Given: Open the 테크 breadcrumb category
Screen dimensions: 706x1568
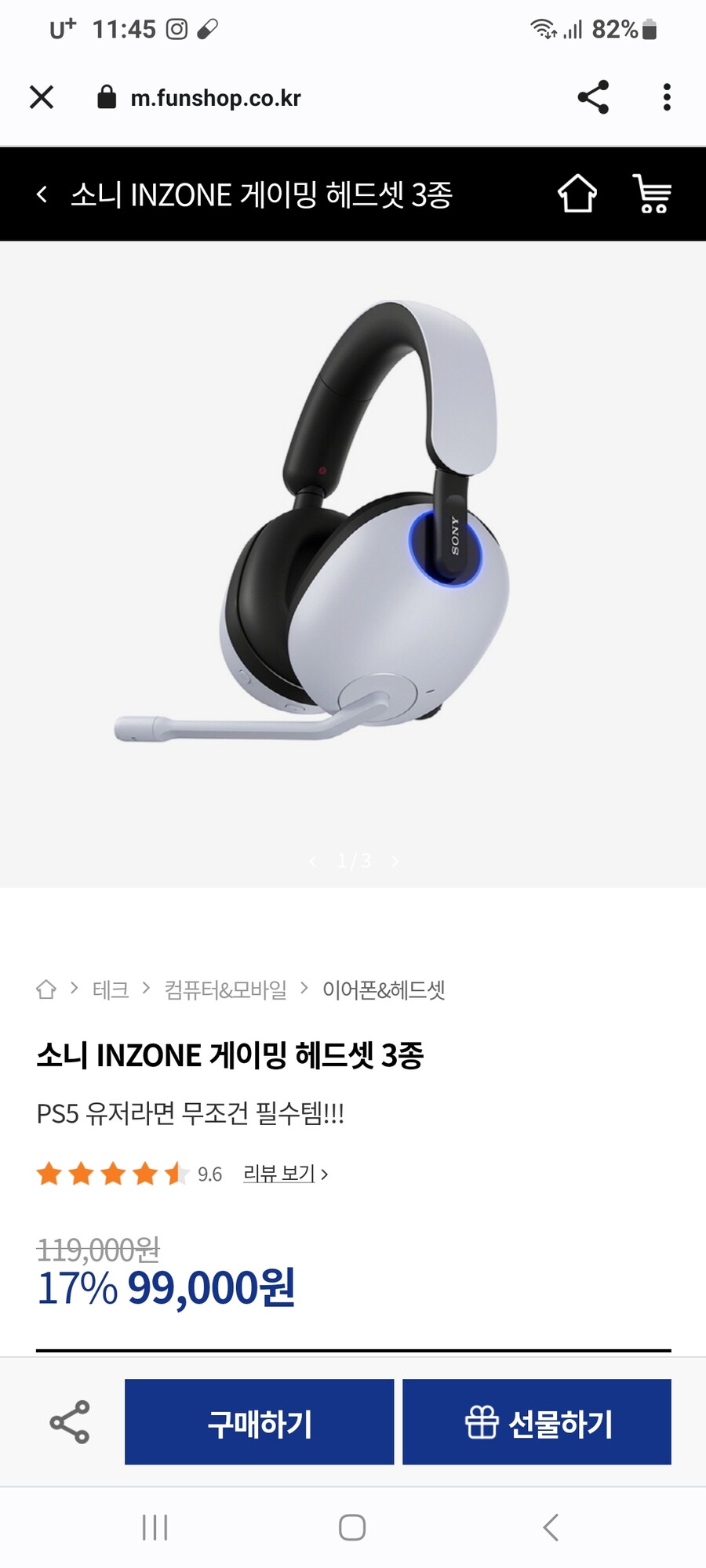Looking at the screenshot, I should [111, 989].
